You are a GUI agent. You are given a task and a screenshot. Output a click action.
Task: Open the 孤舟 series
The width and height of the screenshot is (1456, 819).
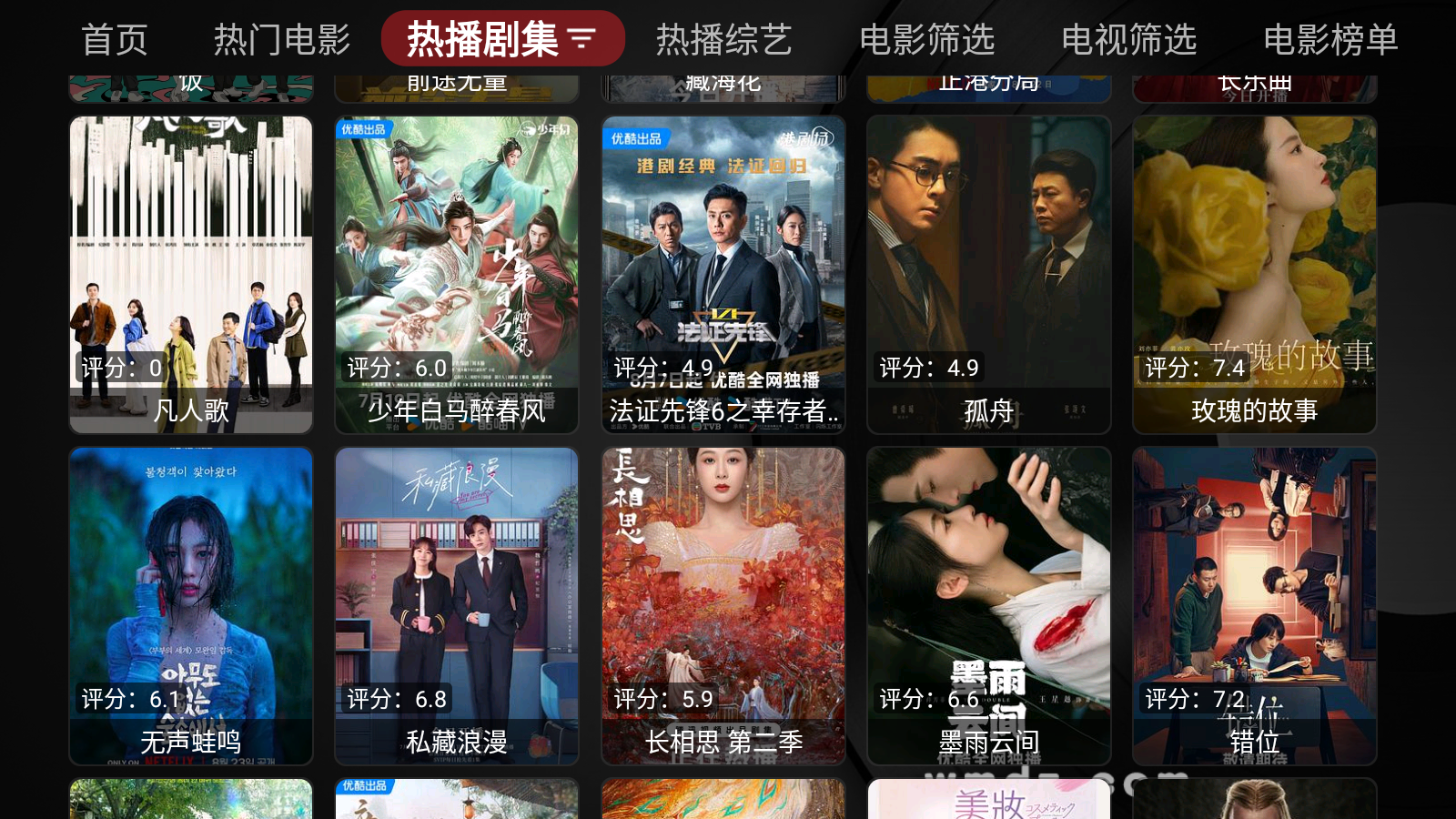pos(989,274)
